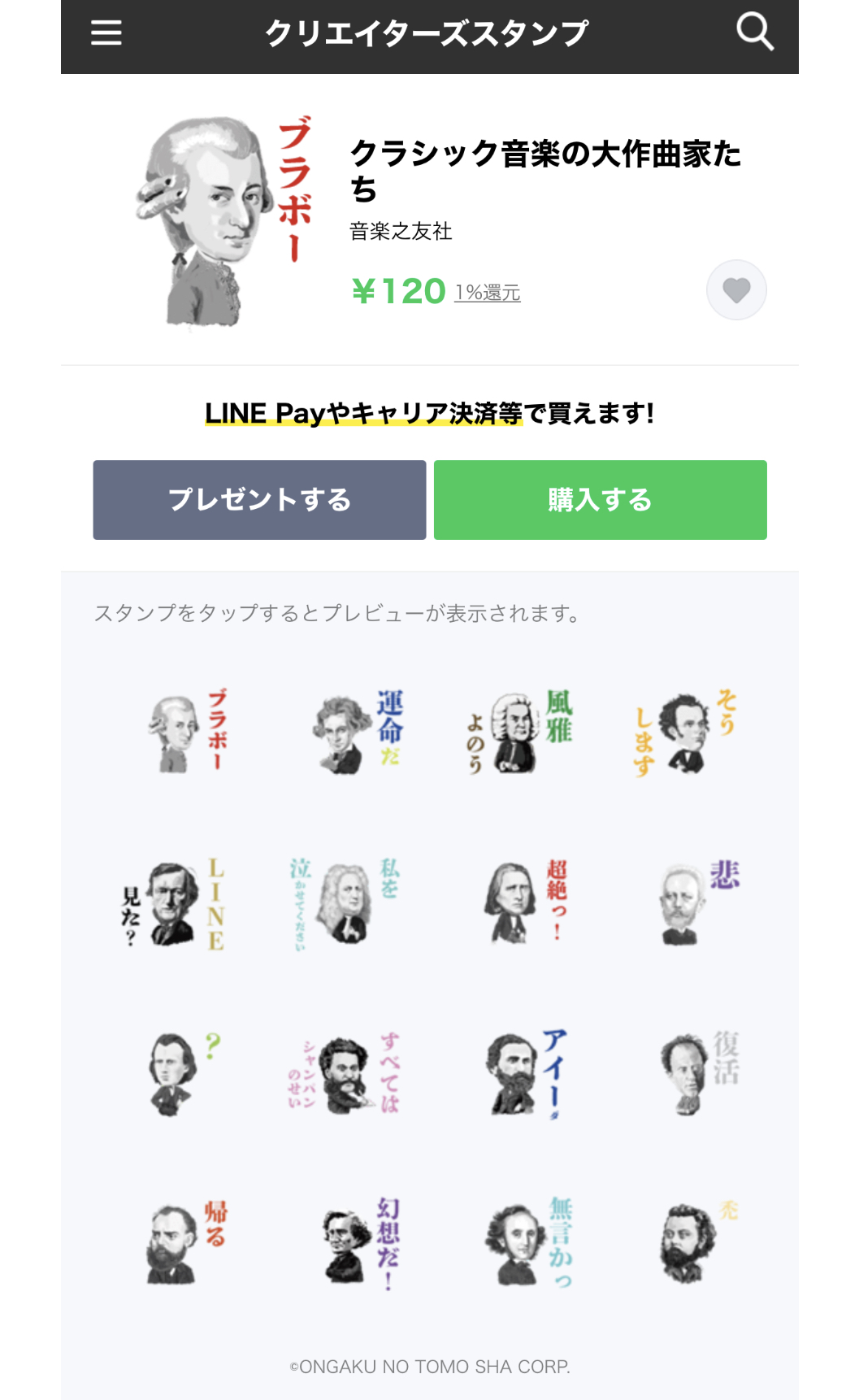The height and width of the screenshot is (1400, 859).
Task: Preview the LINE 見た? sticker
Action: pyautogui.click(x=173, y=904)
